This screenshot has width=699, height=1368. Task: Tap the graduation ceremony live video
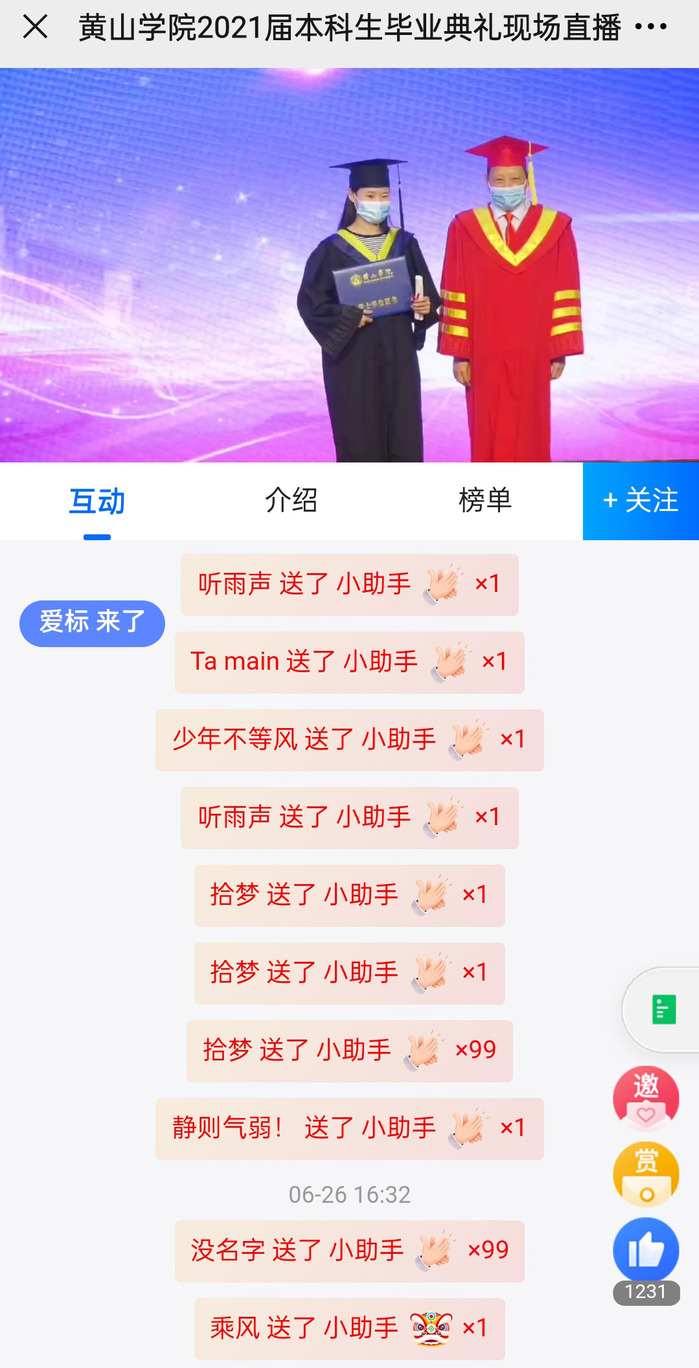pos(349,265)
